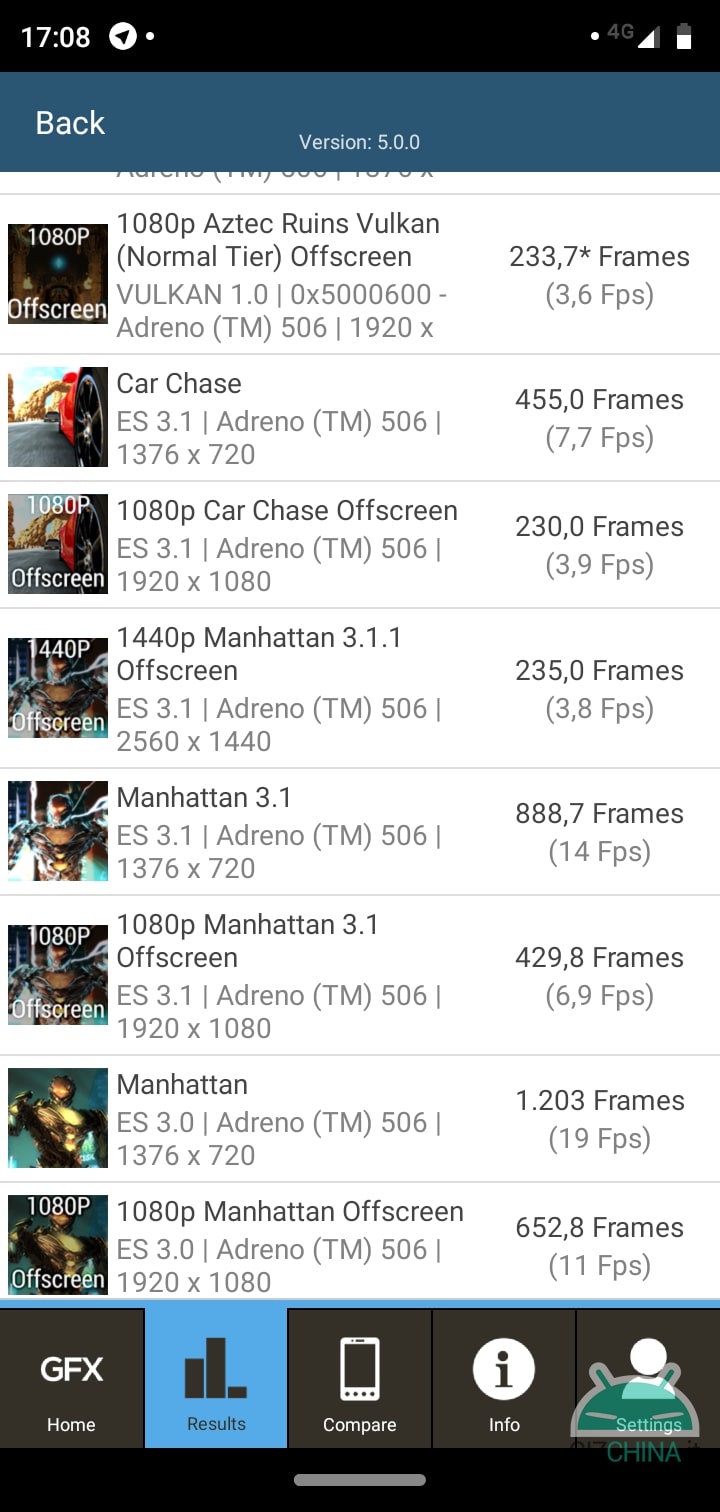The image size is (720, 1512).
Task: Switch to the GFX Home tab
Action: pos(71,1378)
